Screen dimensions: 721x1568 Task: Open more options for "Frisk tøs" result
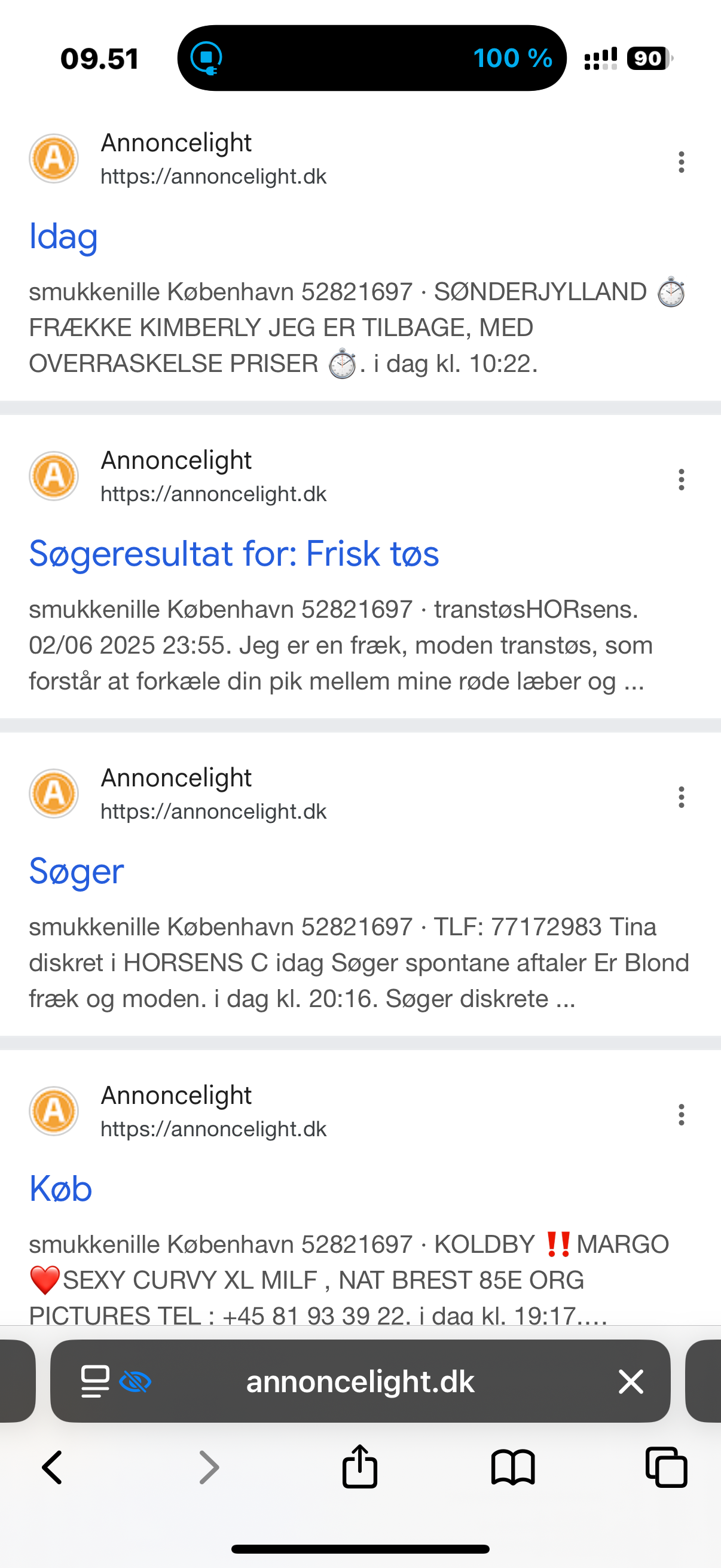point(682,480)
